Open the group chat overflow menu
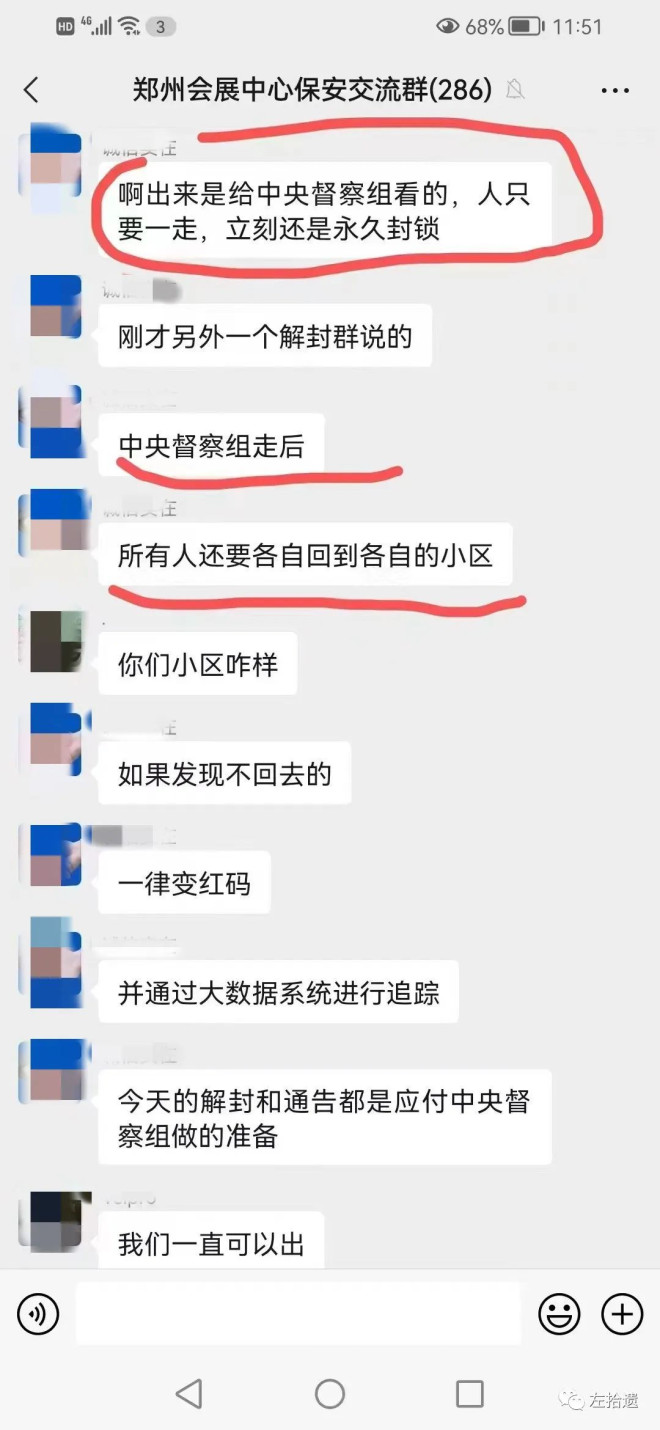 [x=615, y=90]
